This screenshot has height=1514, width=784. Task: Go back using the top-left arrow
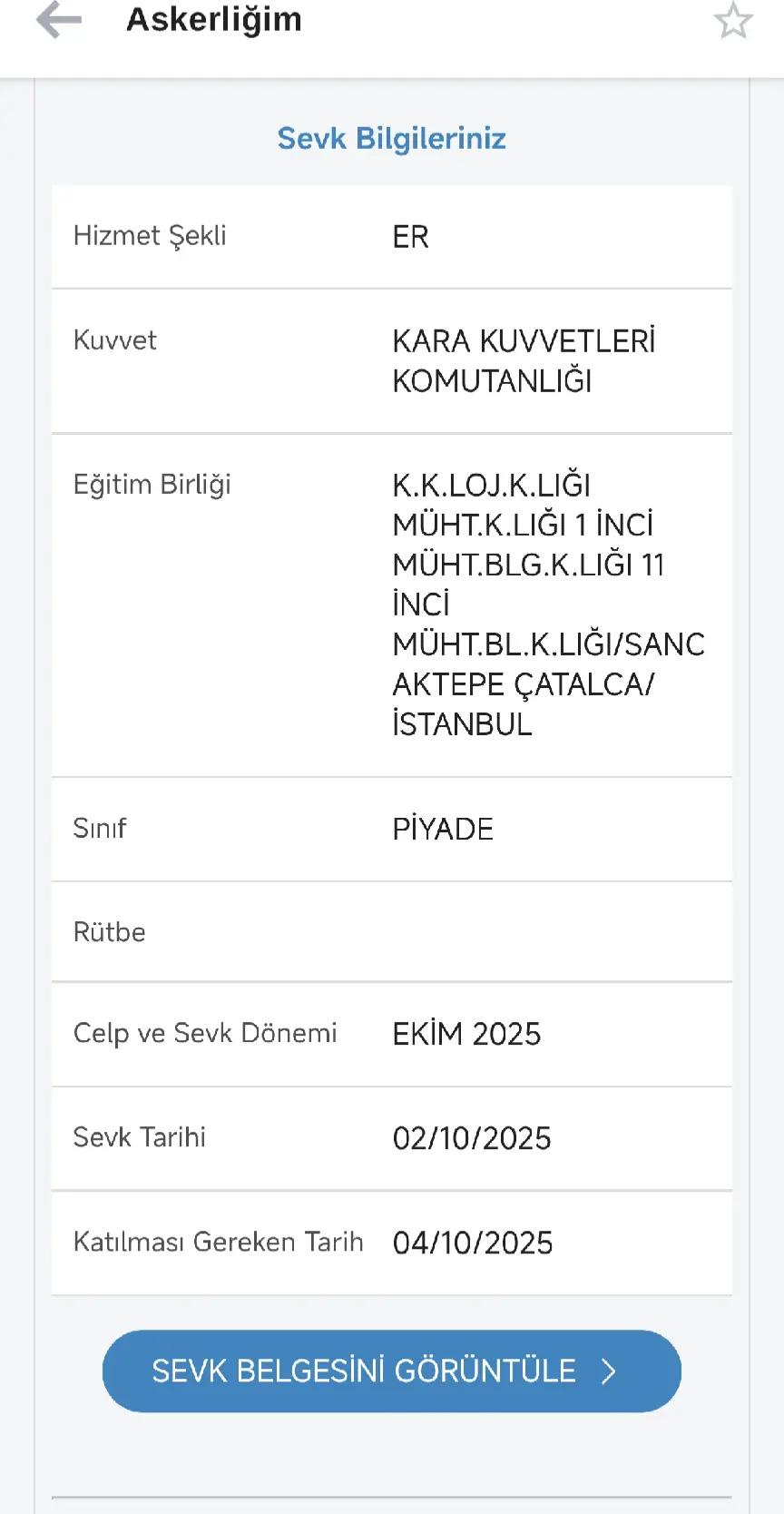coord(58,20)
